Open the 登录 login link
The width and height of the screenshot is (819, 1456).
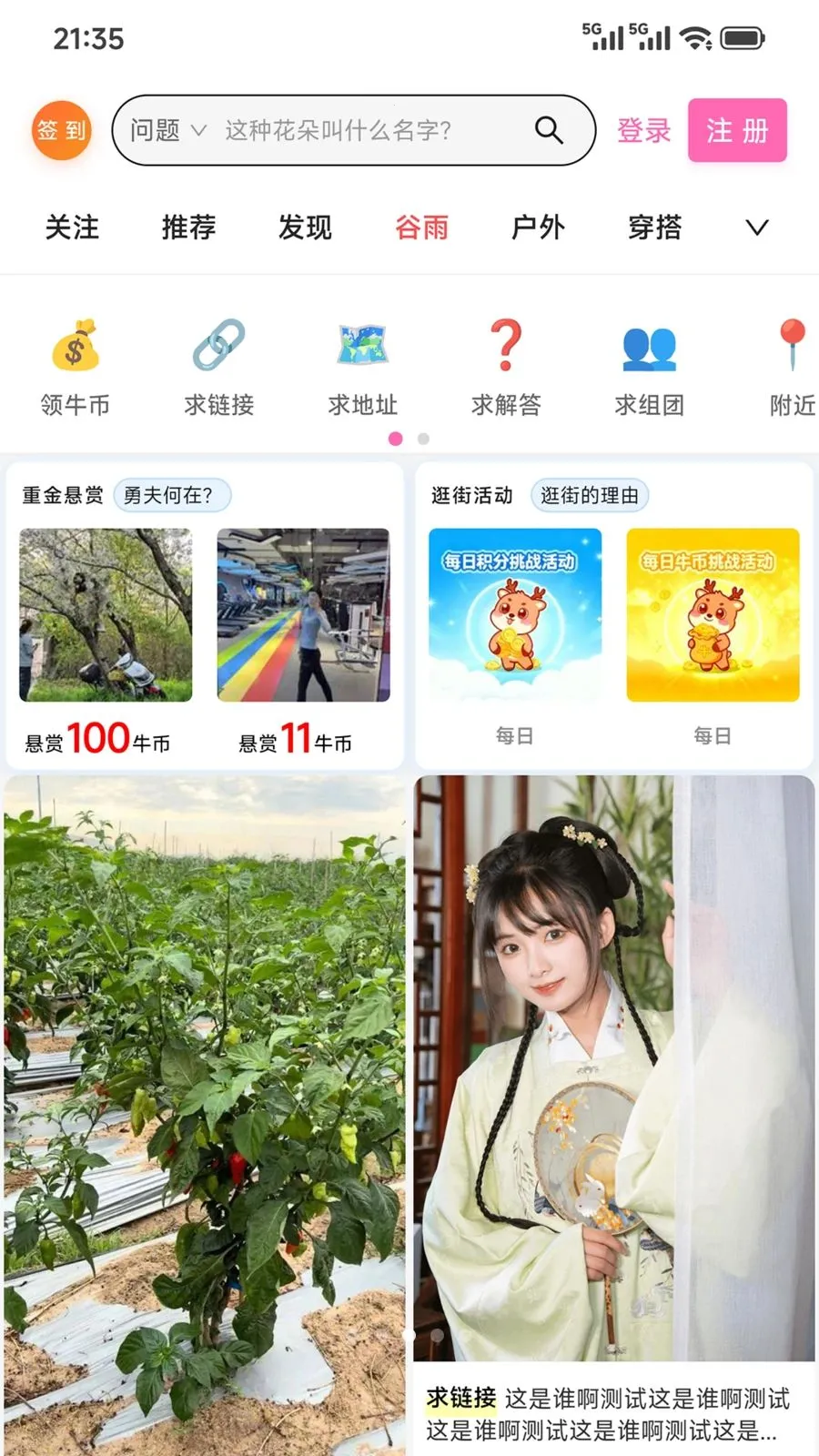tap(643, 130)
